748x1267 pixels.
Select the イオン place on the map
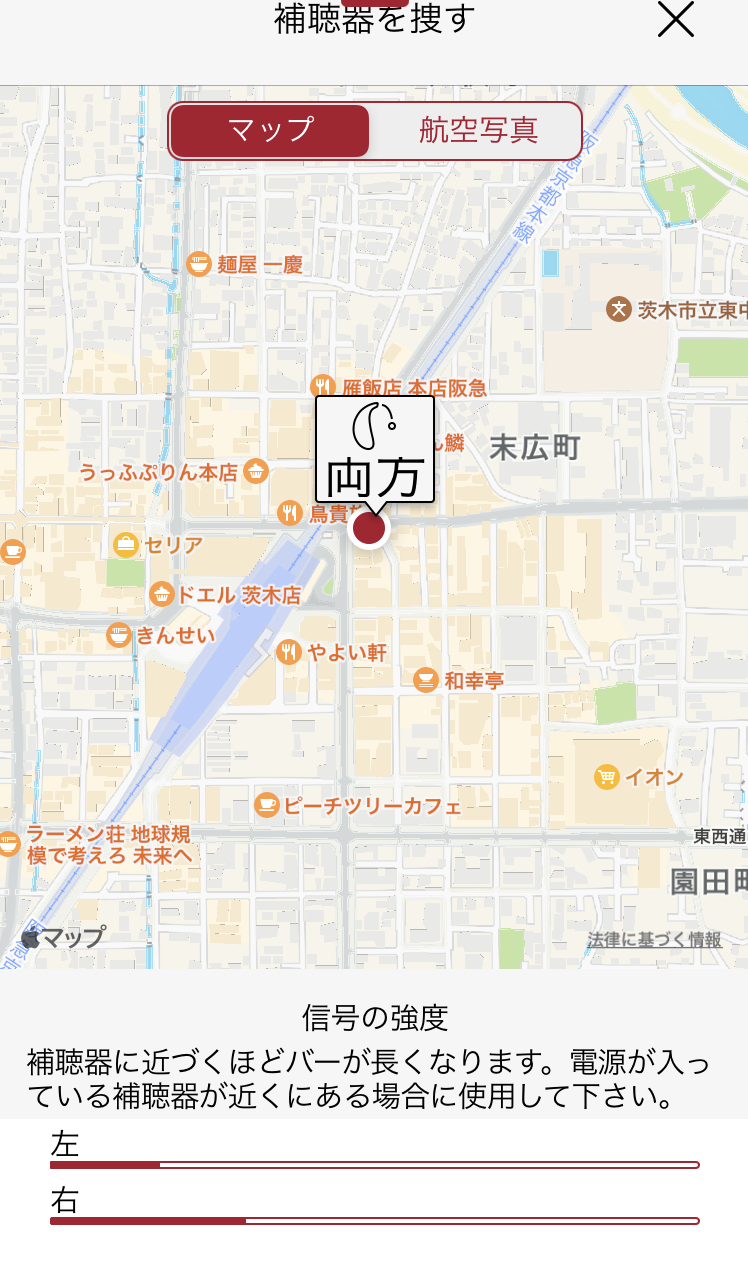(639, 777)
